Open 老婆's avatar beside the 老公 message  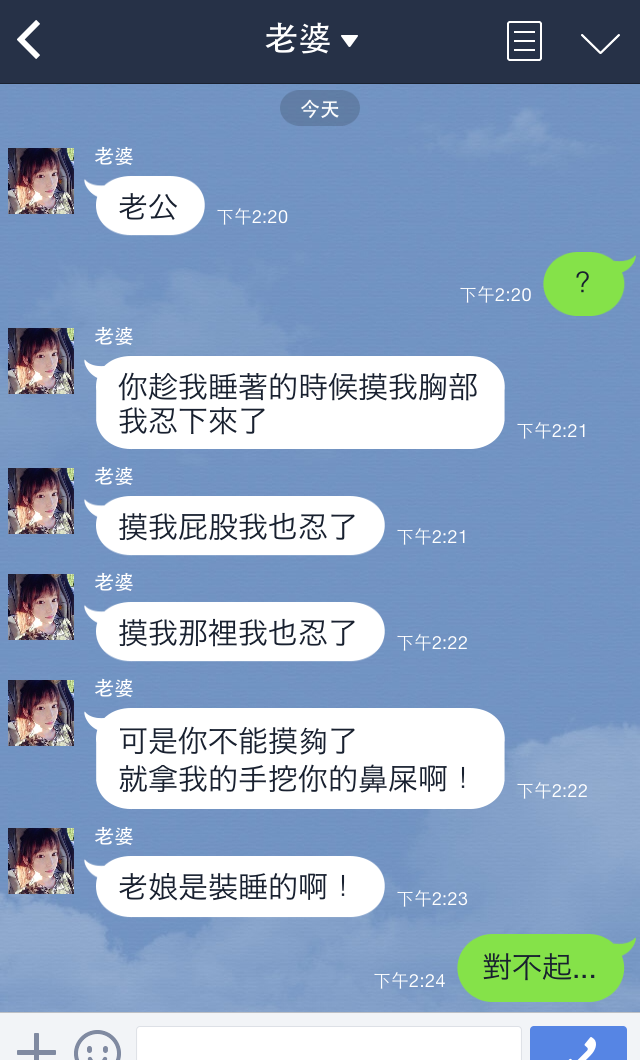pyautogui.click(x=41, y=181)
